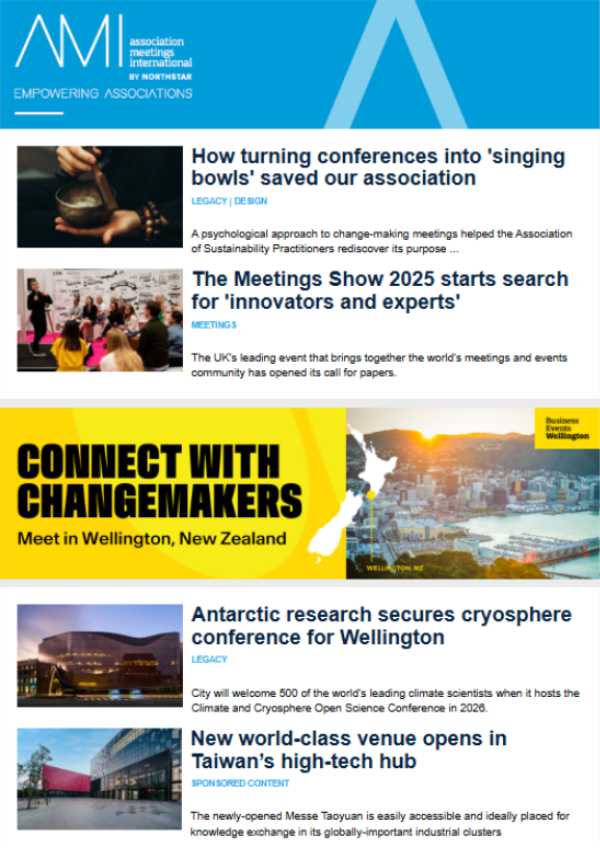Read the Antarctic research cryosphere conference article
600x849 pixels.
pyautogui.click(x=381, y=625)
